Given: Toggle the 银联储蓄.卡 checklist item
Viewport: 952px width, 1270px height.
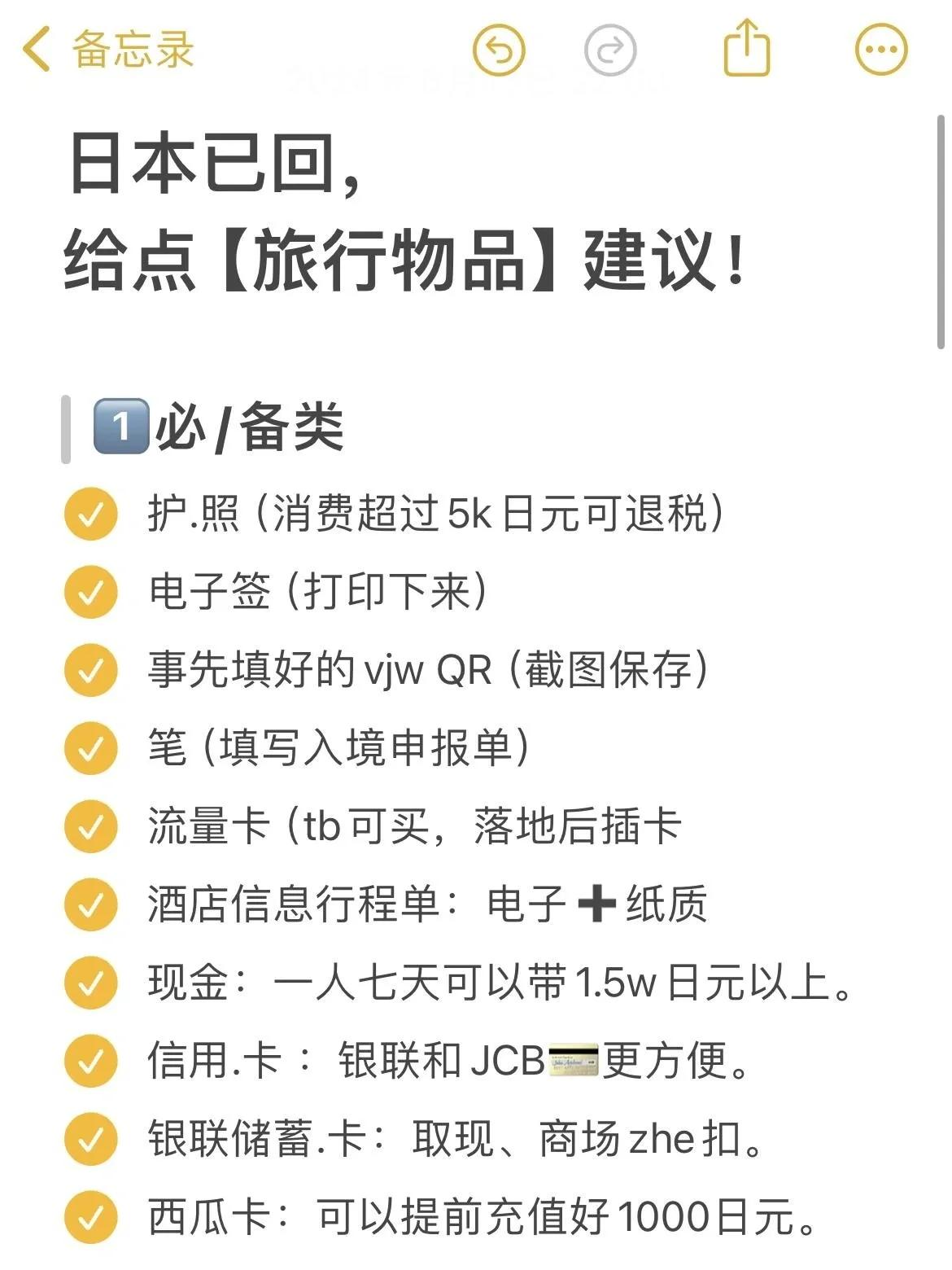Looking at the screenshot, I should (x=90, y=1139).
